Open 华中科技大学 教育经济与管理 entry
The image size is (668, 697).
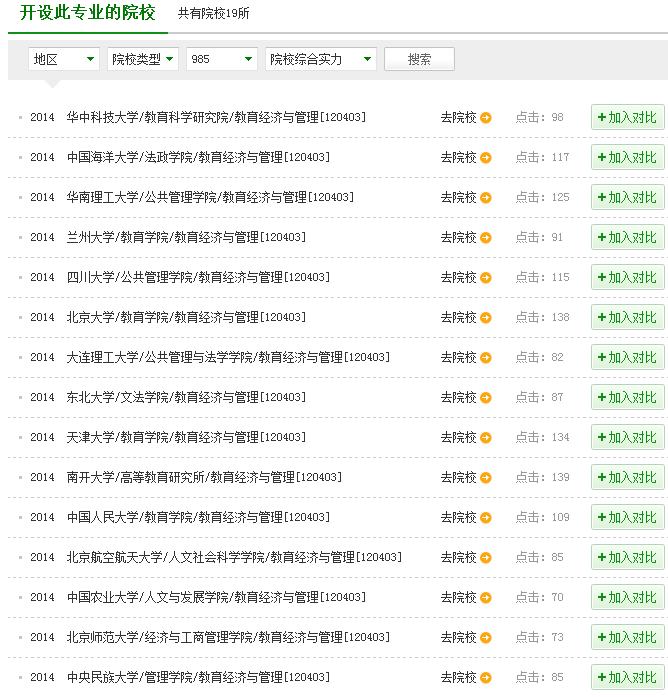point(216,117)
